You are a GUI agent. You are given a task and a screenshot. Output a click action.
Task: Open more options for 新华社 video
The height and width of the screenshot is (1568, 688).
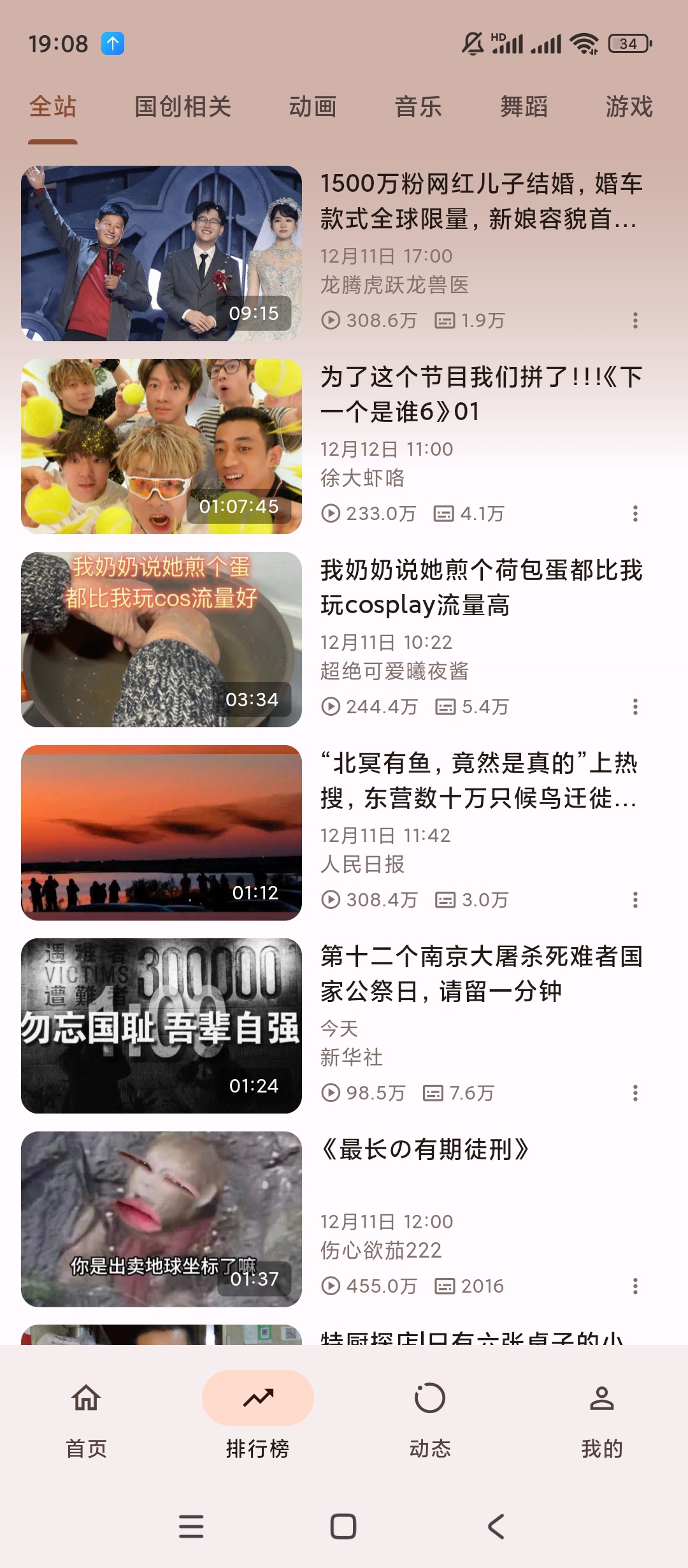click(635, 1093)
